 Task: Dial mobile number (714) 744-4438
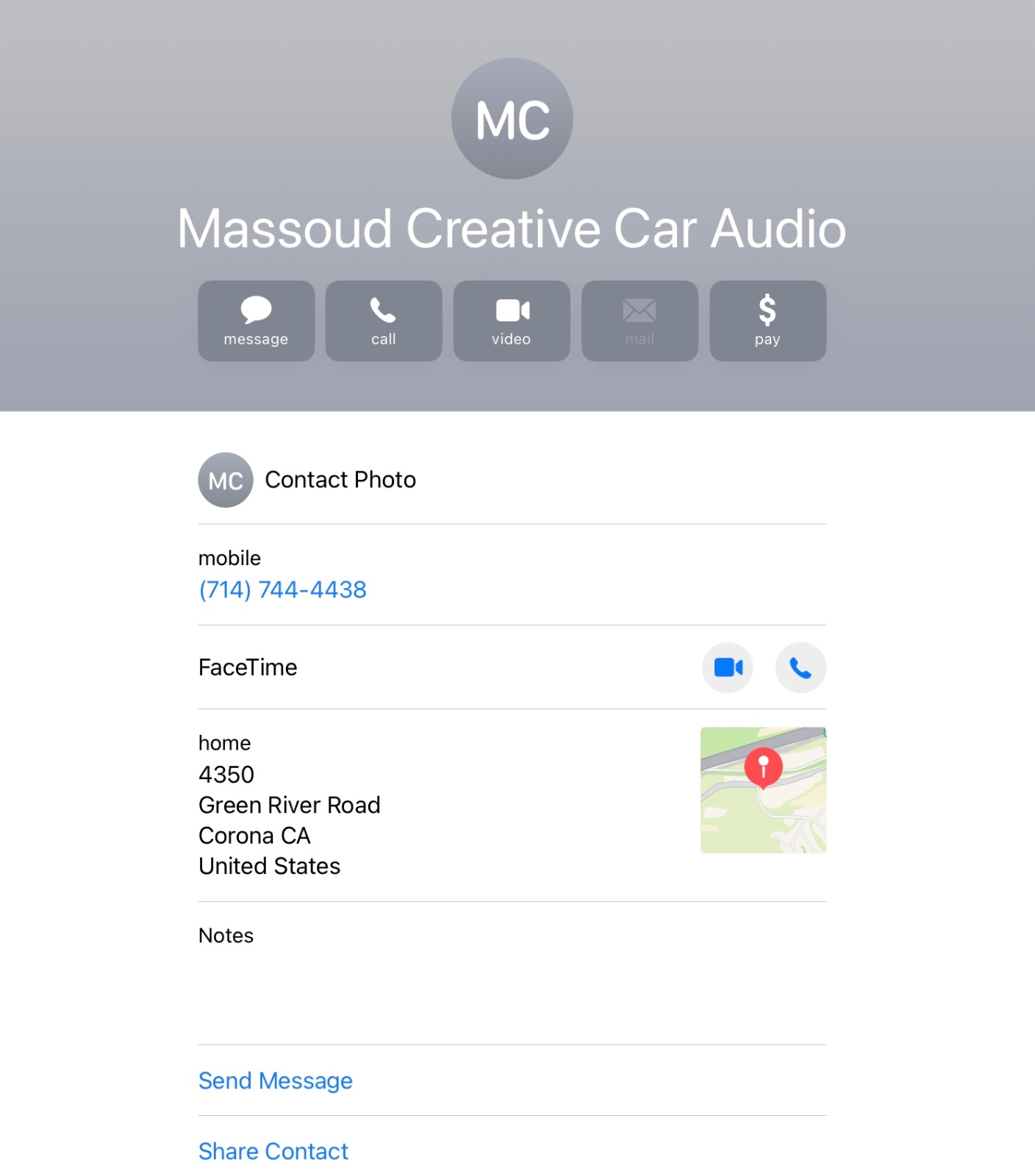point(282,589)
